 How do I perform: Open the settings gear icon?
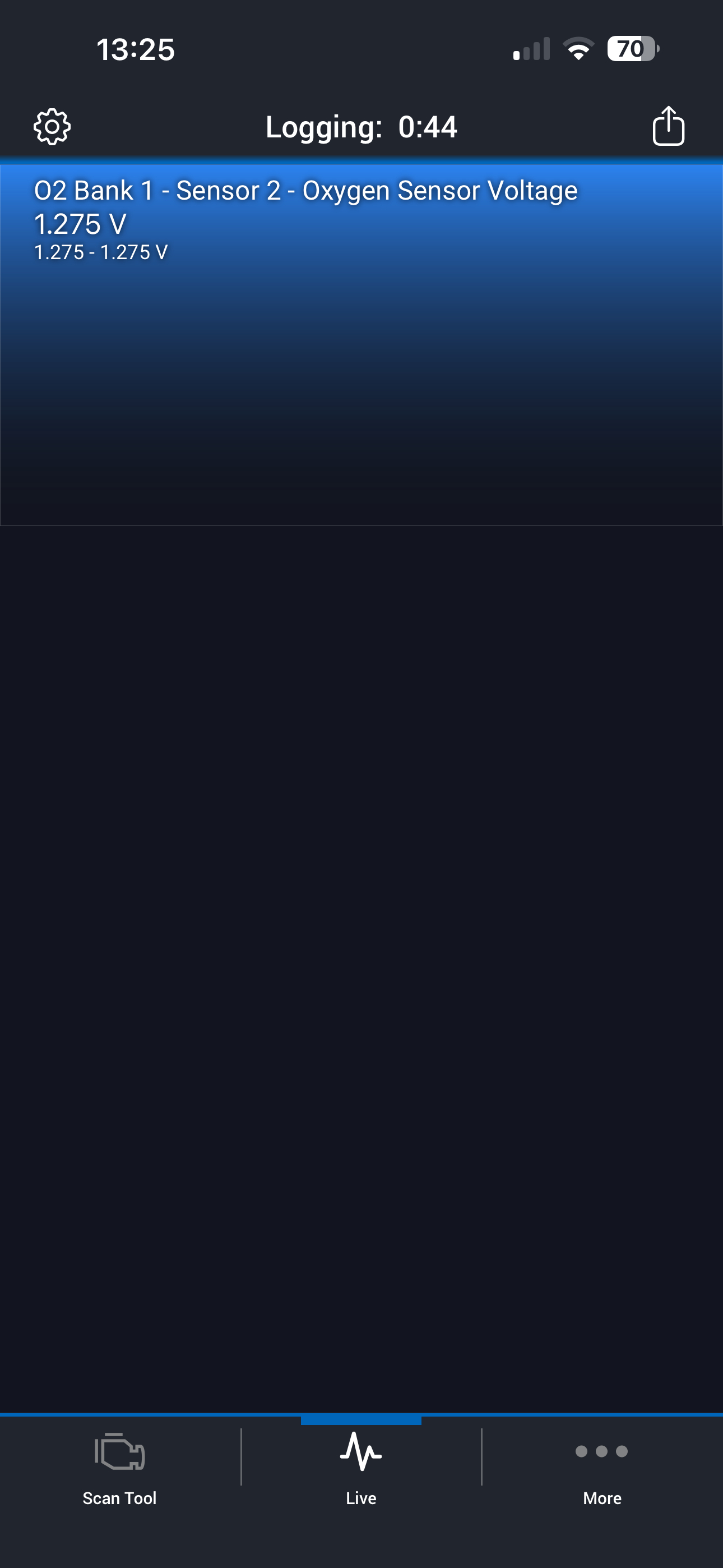(x=52, y=127)
